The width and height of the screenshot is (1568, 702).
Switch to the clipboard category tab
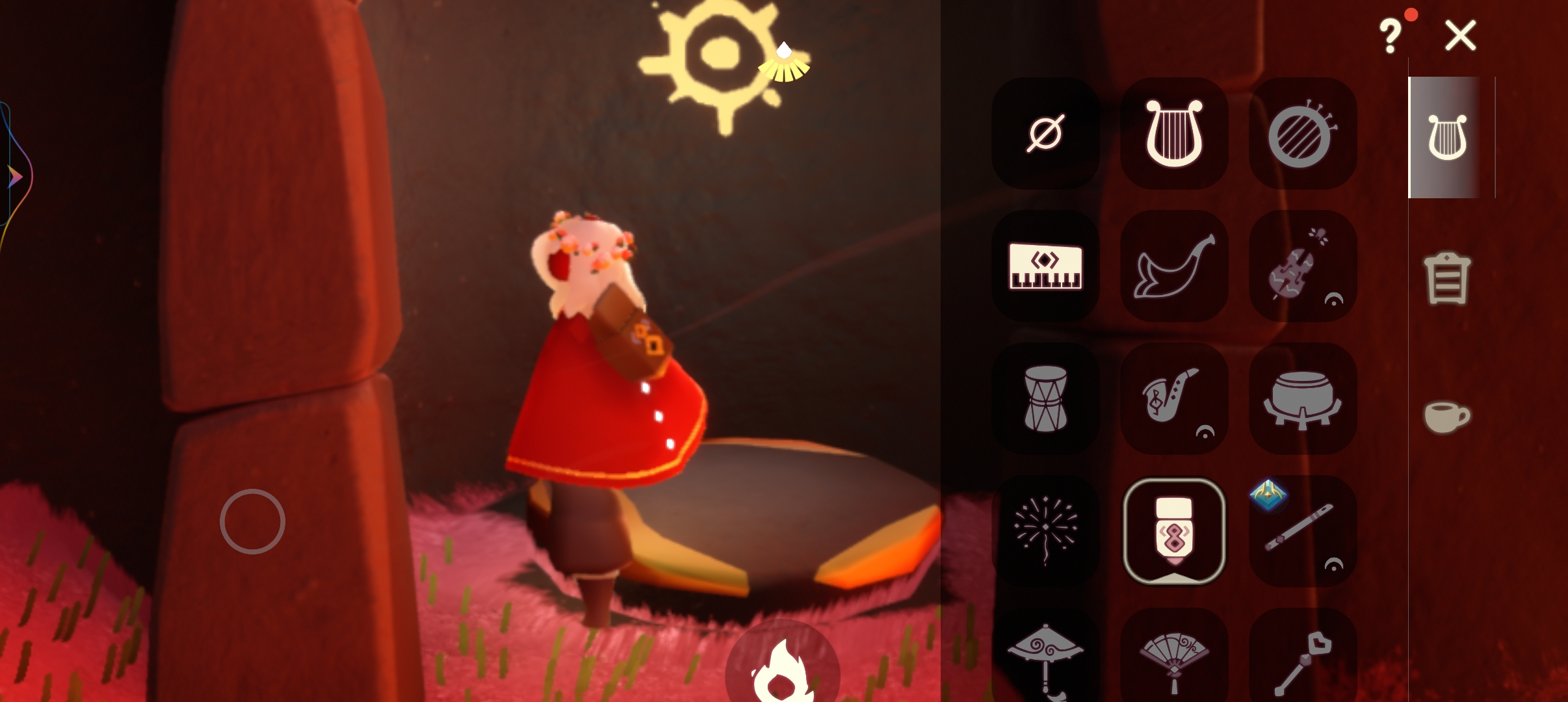(x=1446, y=278)
